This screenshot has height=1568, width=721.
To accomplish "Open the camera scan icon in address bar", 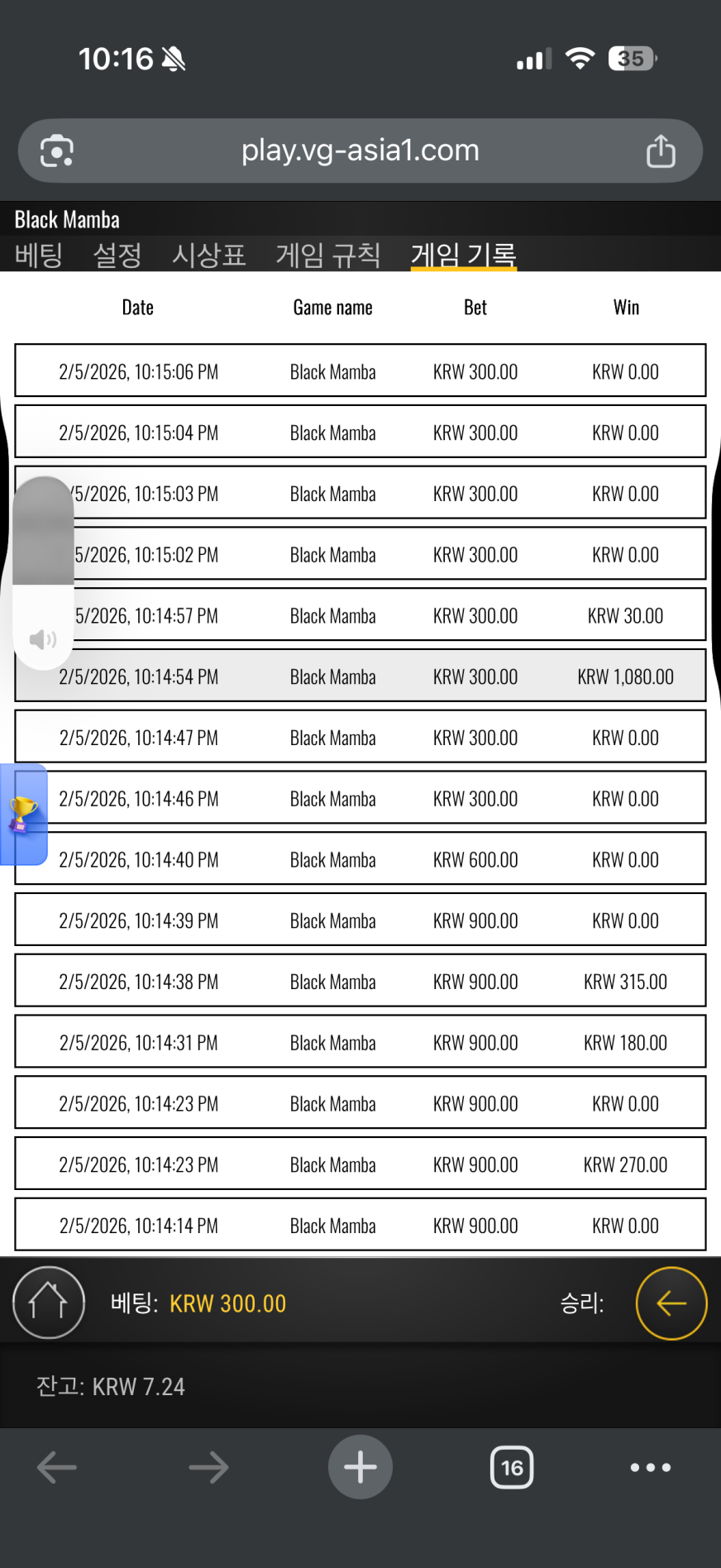I will click(57, 151).
